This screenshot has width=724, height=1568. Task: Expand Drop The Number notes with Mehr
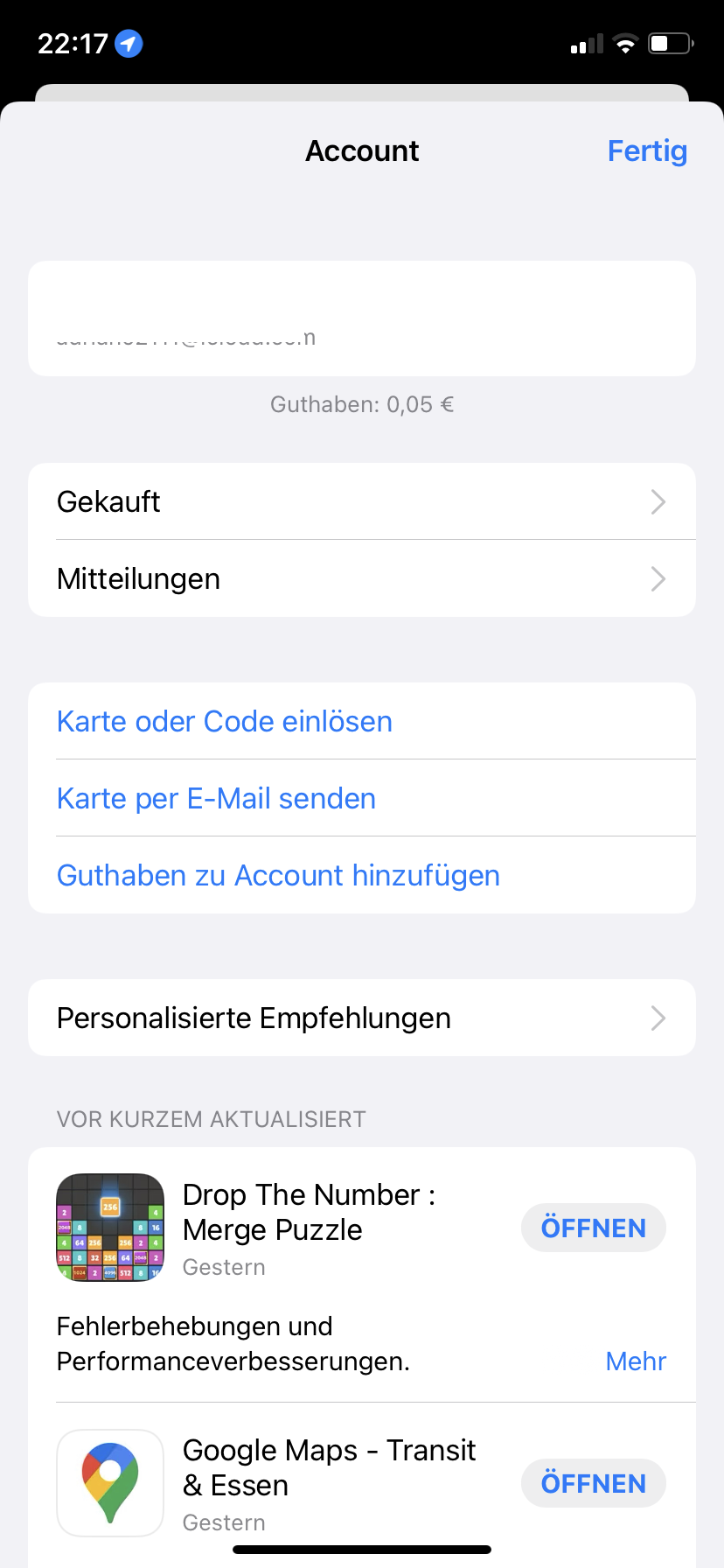636,1361
